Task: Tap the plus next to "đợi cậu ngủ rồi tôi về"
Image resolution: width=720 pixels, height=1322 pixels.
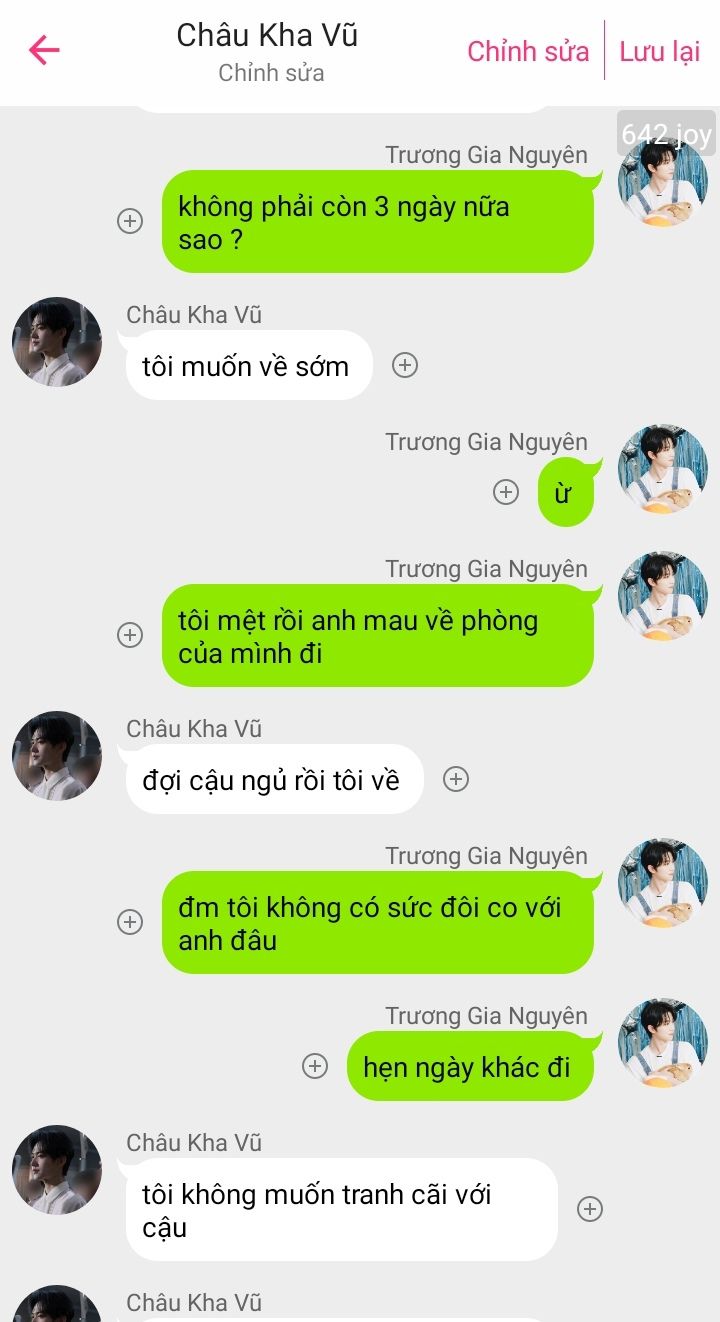Action: (456, 779)
